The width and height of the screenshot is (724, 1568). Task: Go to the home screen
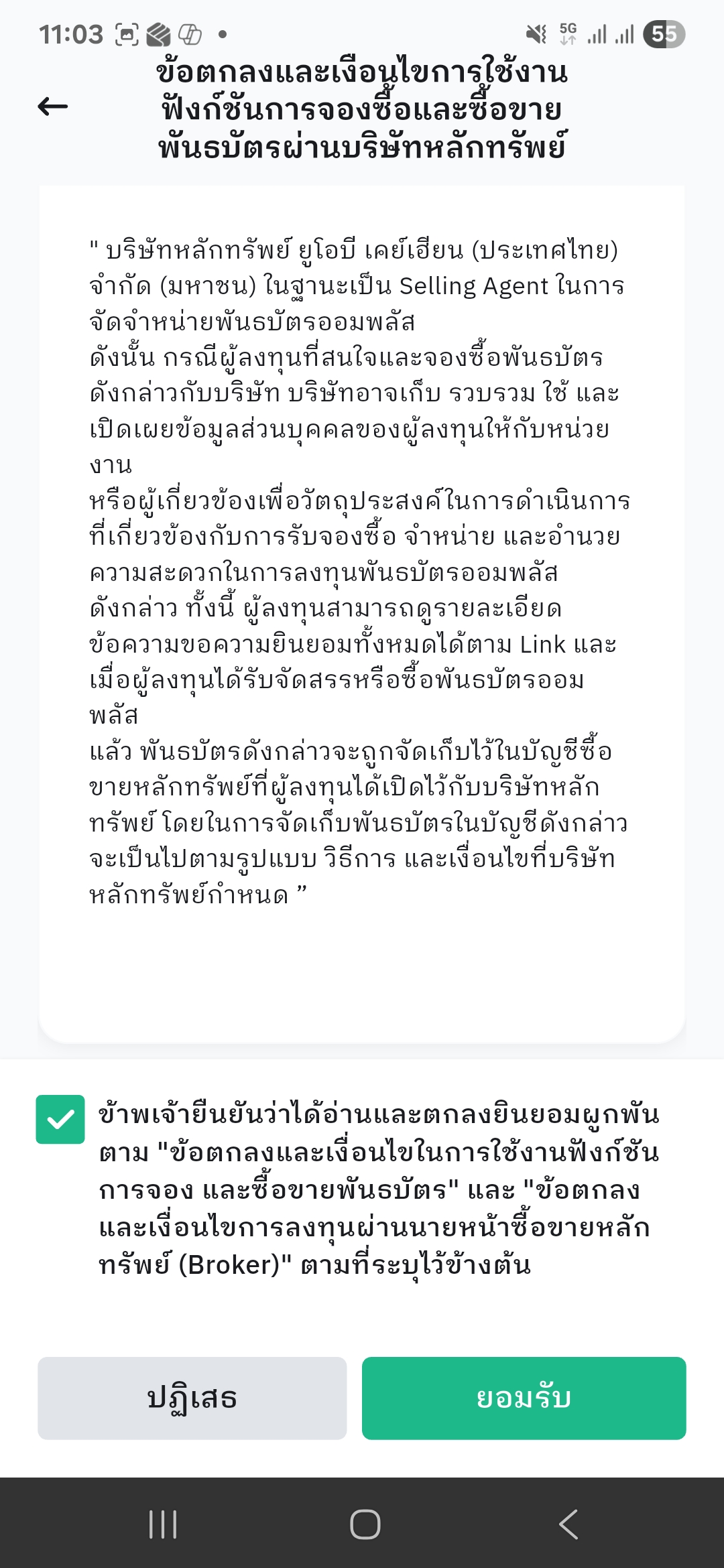[365, 1524]
